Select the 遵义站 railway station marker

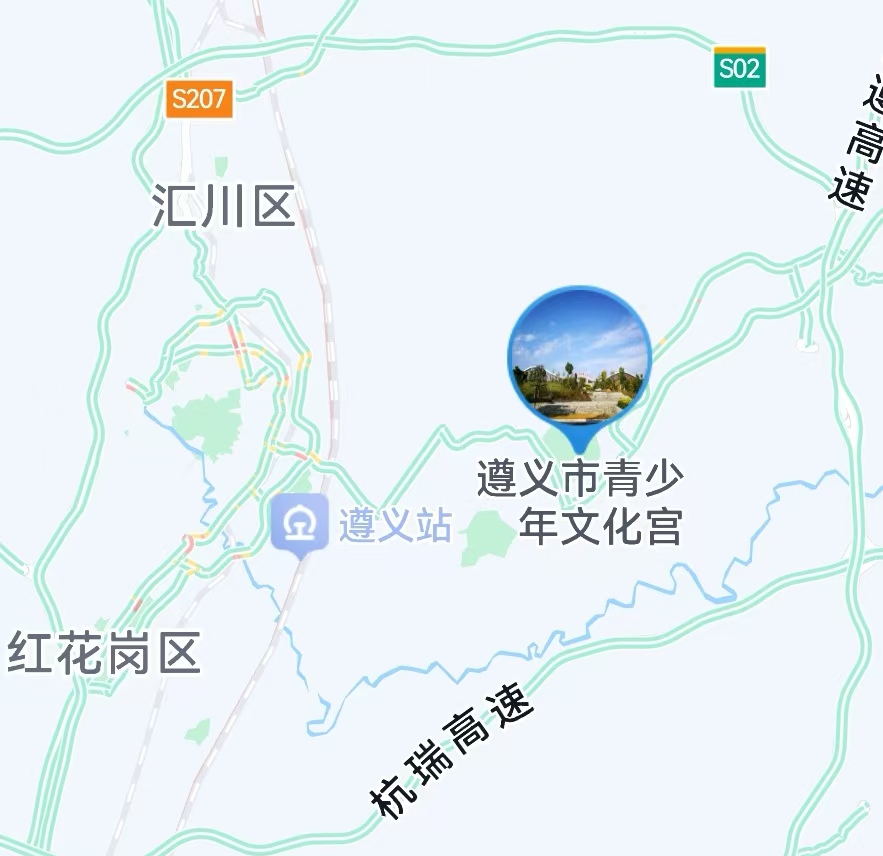tap(299, 523)
